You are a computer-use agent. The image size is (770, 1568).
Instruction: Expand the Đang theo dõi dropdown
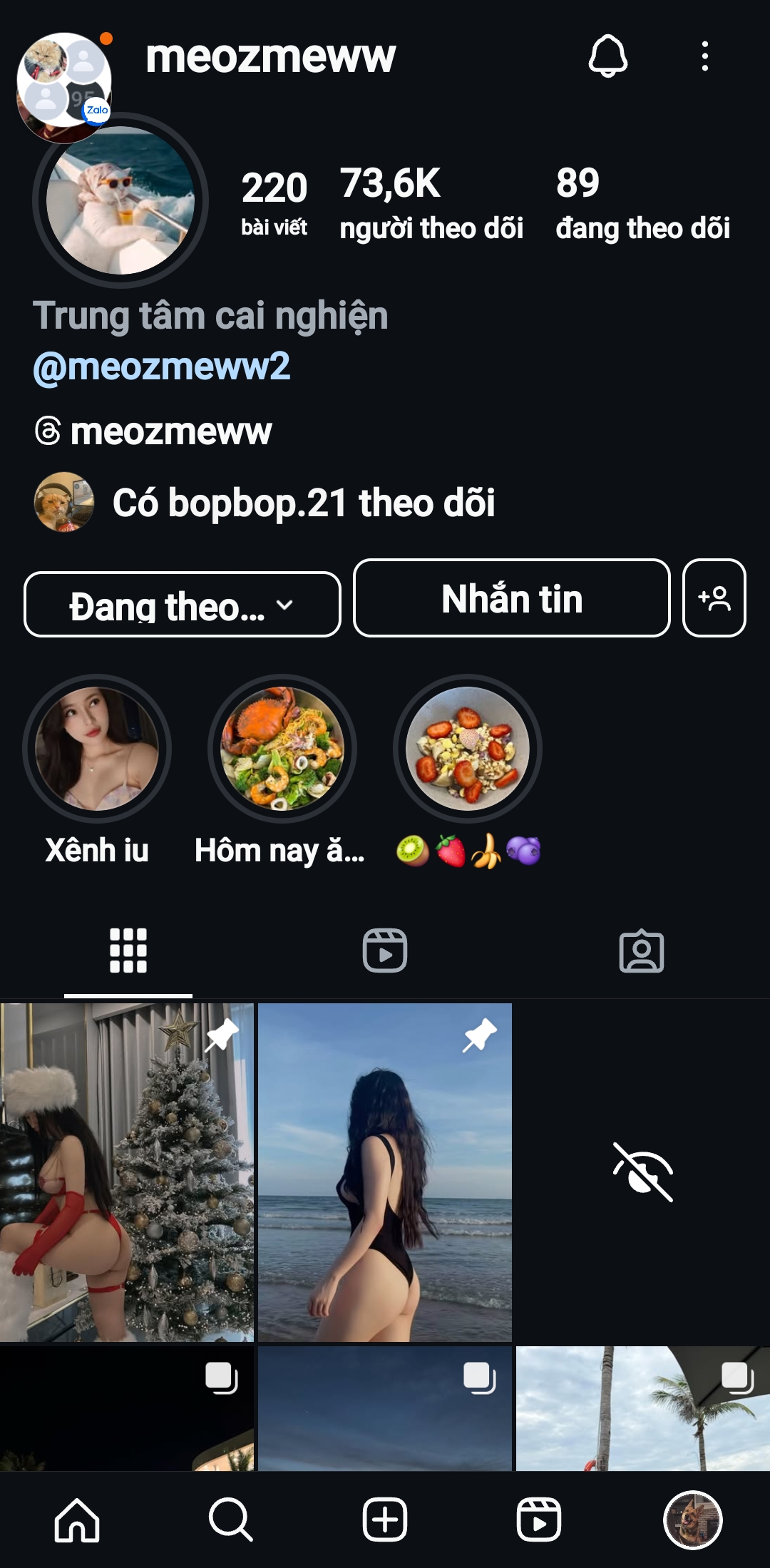(182, 605)
